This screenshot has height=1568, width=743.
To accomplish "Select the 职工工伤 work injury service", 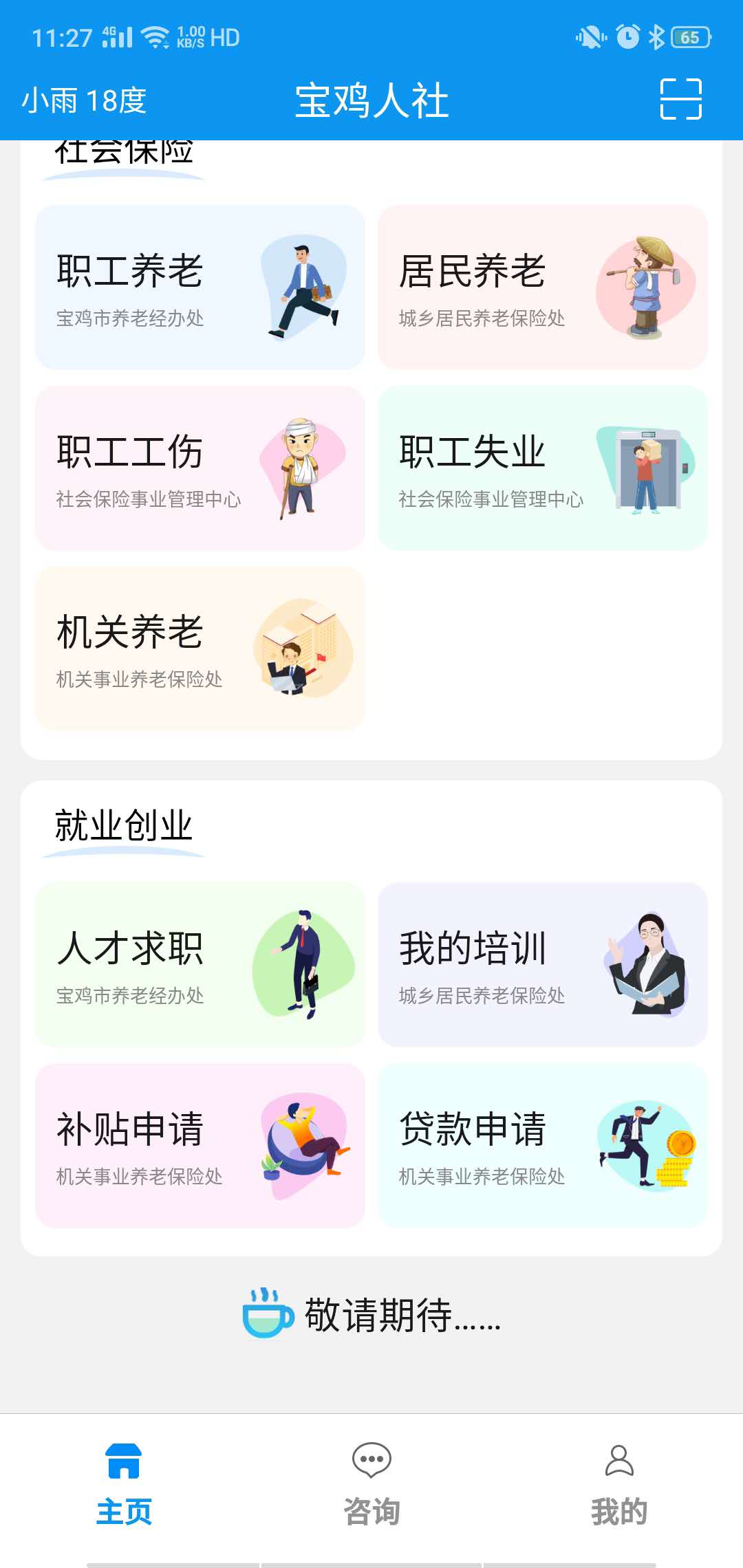I will [x=200, y=466].
